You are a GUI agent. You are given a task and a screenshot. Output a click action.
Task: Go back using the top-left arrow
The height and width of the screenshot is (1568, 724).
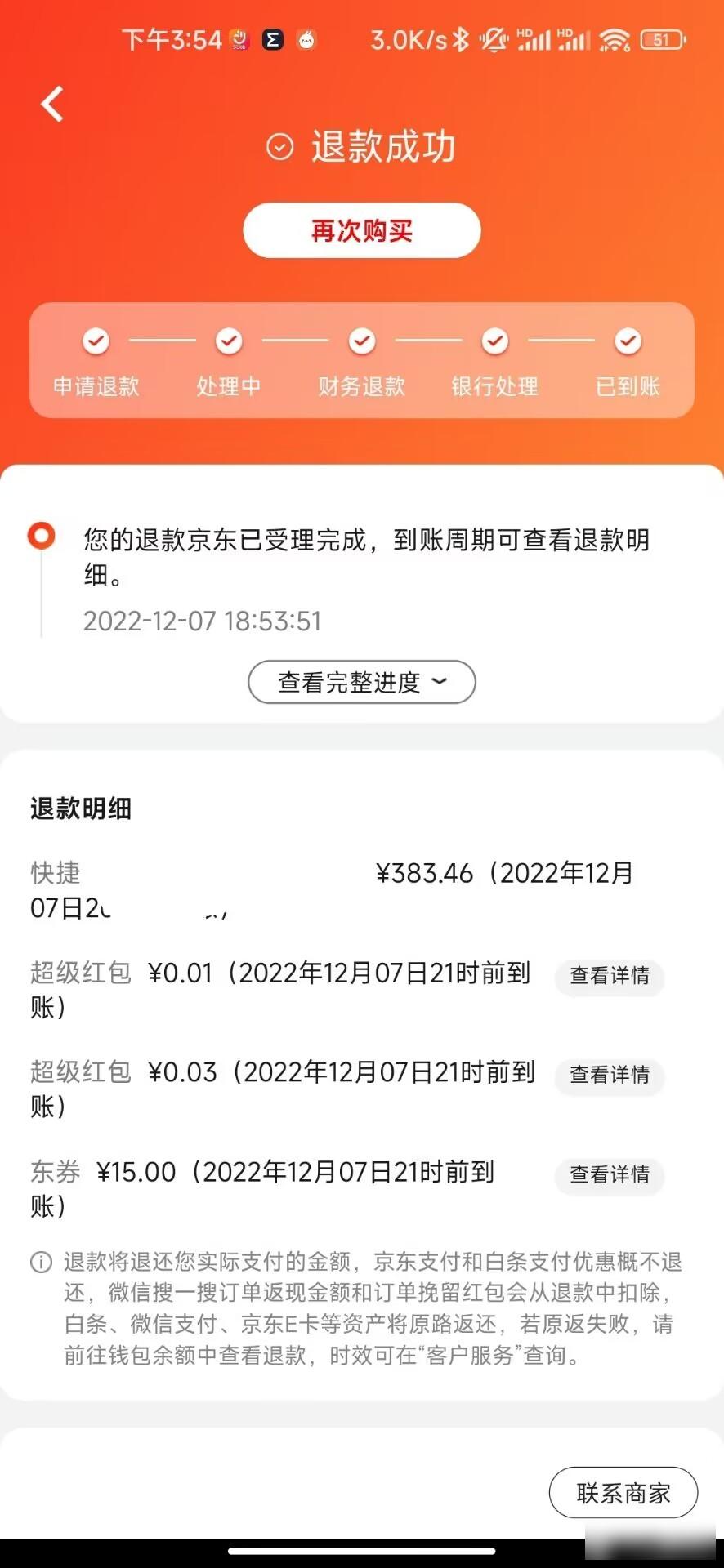tap(52, 105)
